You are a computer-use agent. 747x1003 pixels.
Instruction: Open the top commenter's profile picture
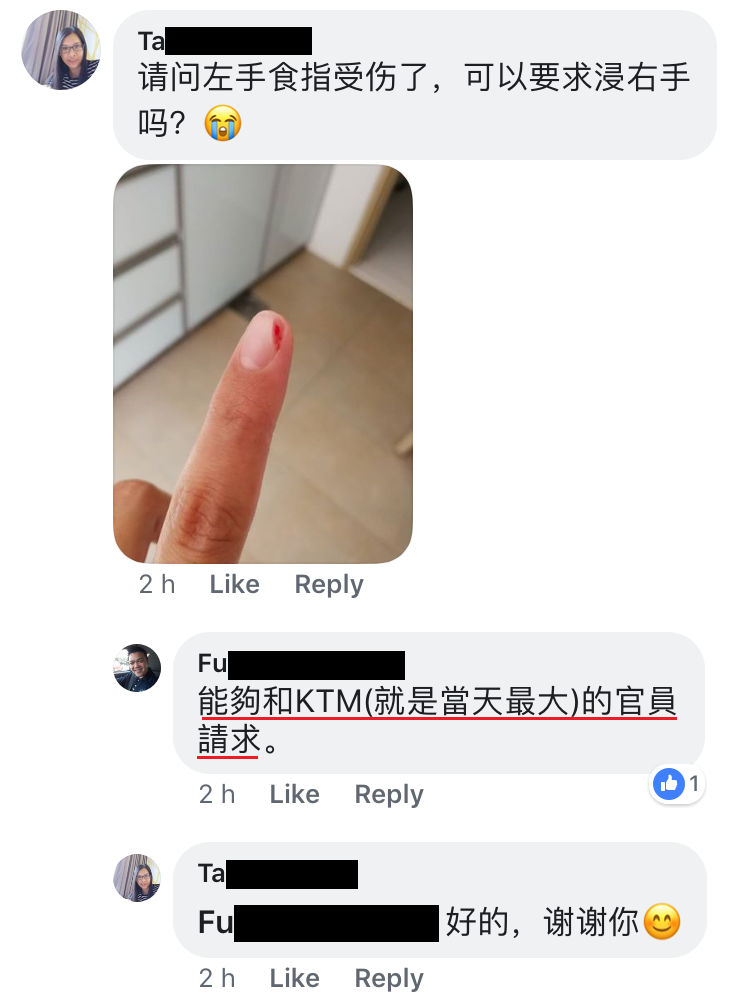[x=61, y=51]
